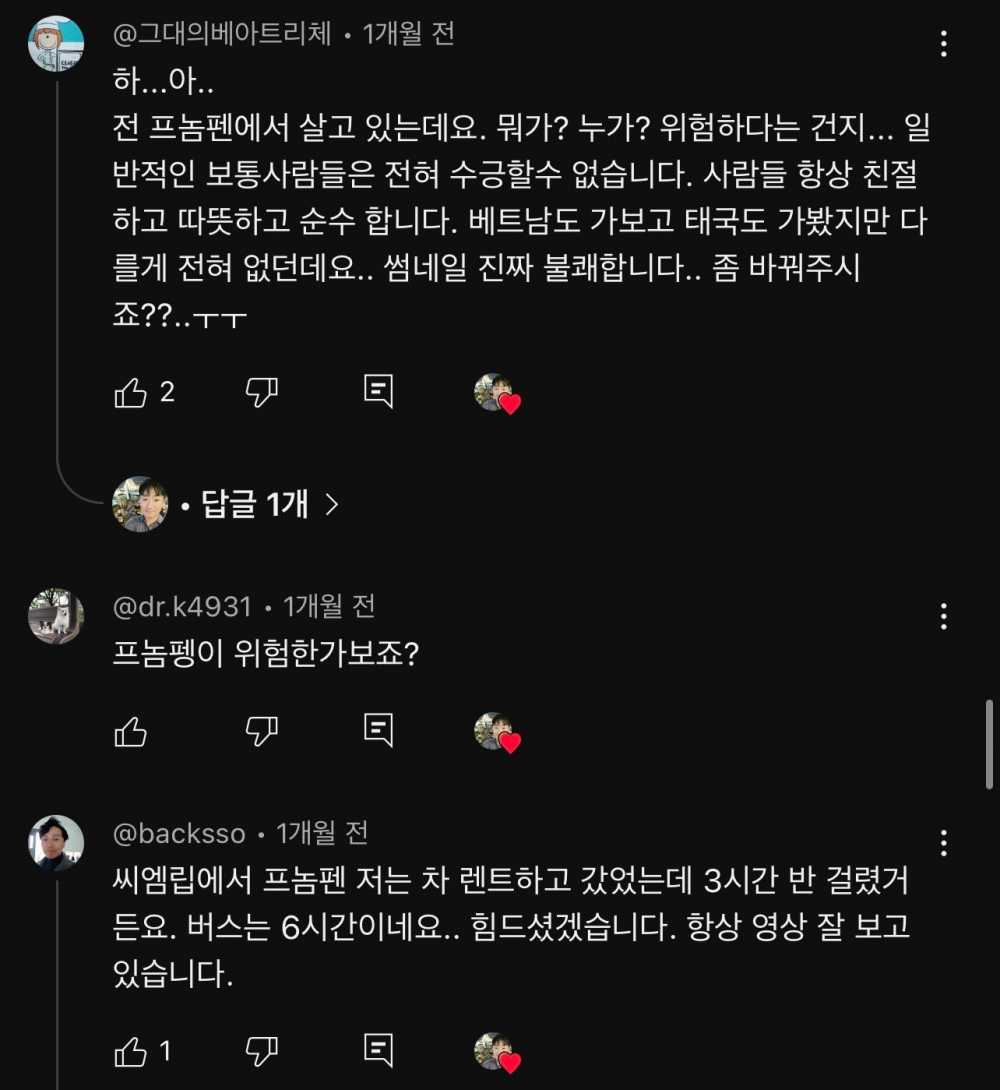Reply to @dr.k4931's comment
The width and height of the screenshot is (1000, 1090).
(x=378, y=732)
